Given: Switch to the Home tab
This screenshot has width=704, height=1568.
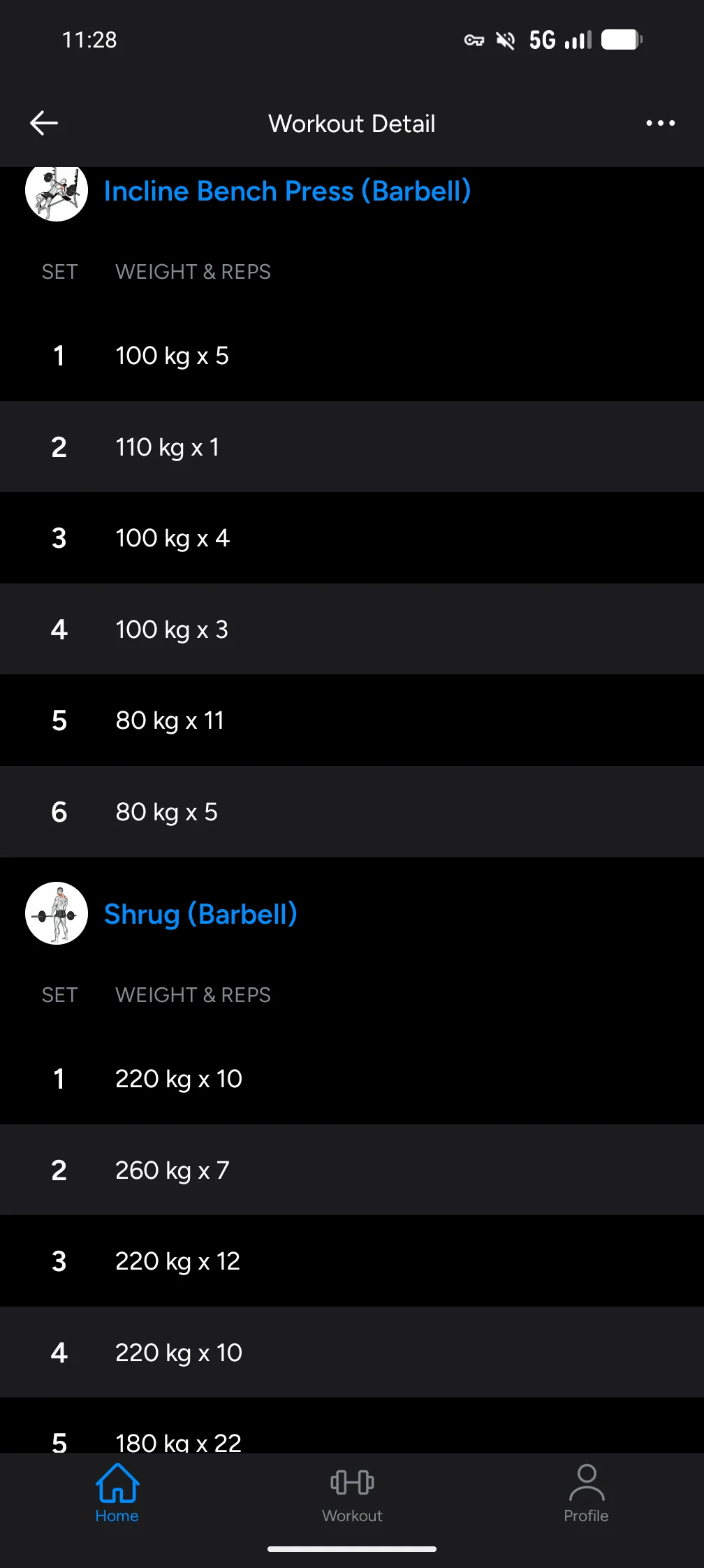Looking at the screenshot, I should [117, 1493].
